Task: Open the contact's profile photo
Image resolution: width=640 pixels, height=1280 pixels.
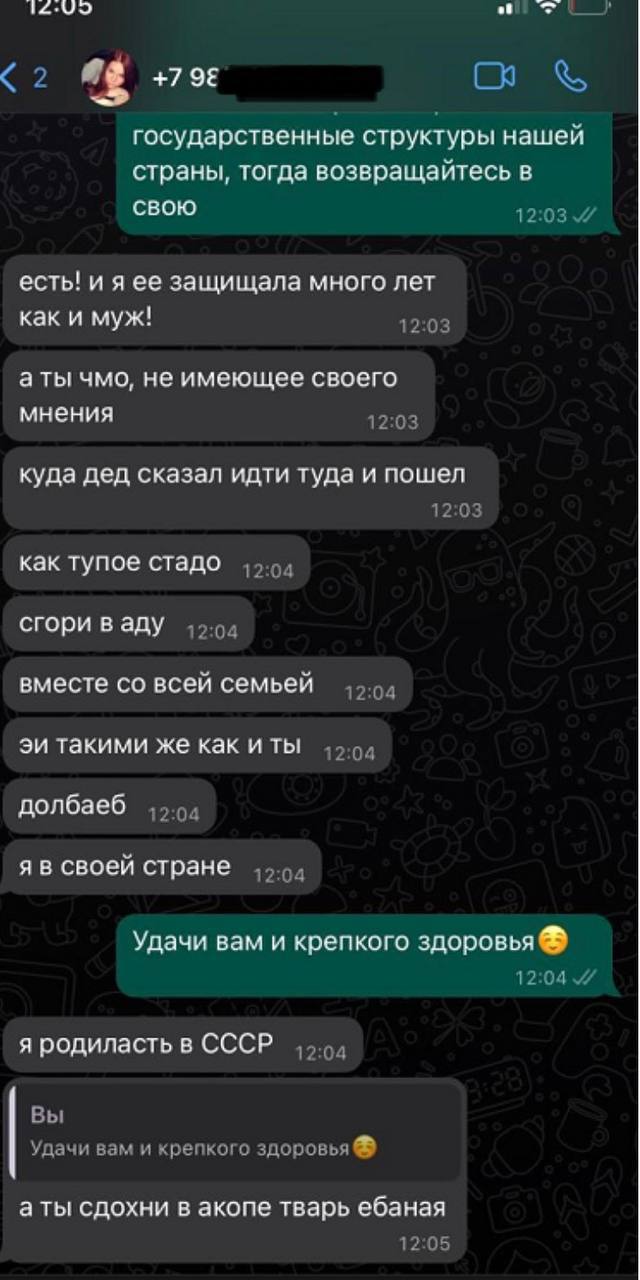Action: pyautogui.click(x=109, y=77)
